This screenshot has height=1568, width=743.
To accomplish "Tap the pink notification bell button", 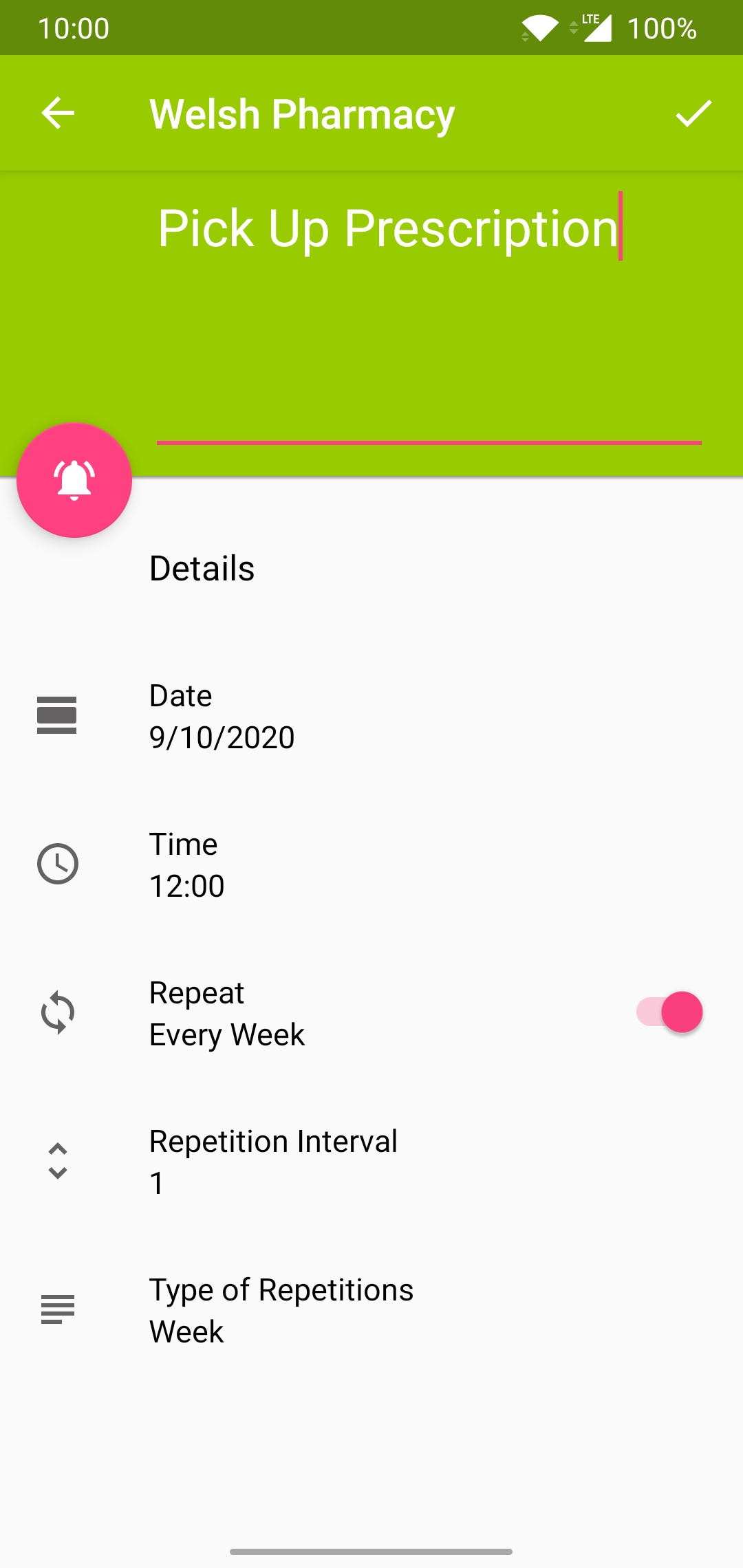I will click(74, 480).
